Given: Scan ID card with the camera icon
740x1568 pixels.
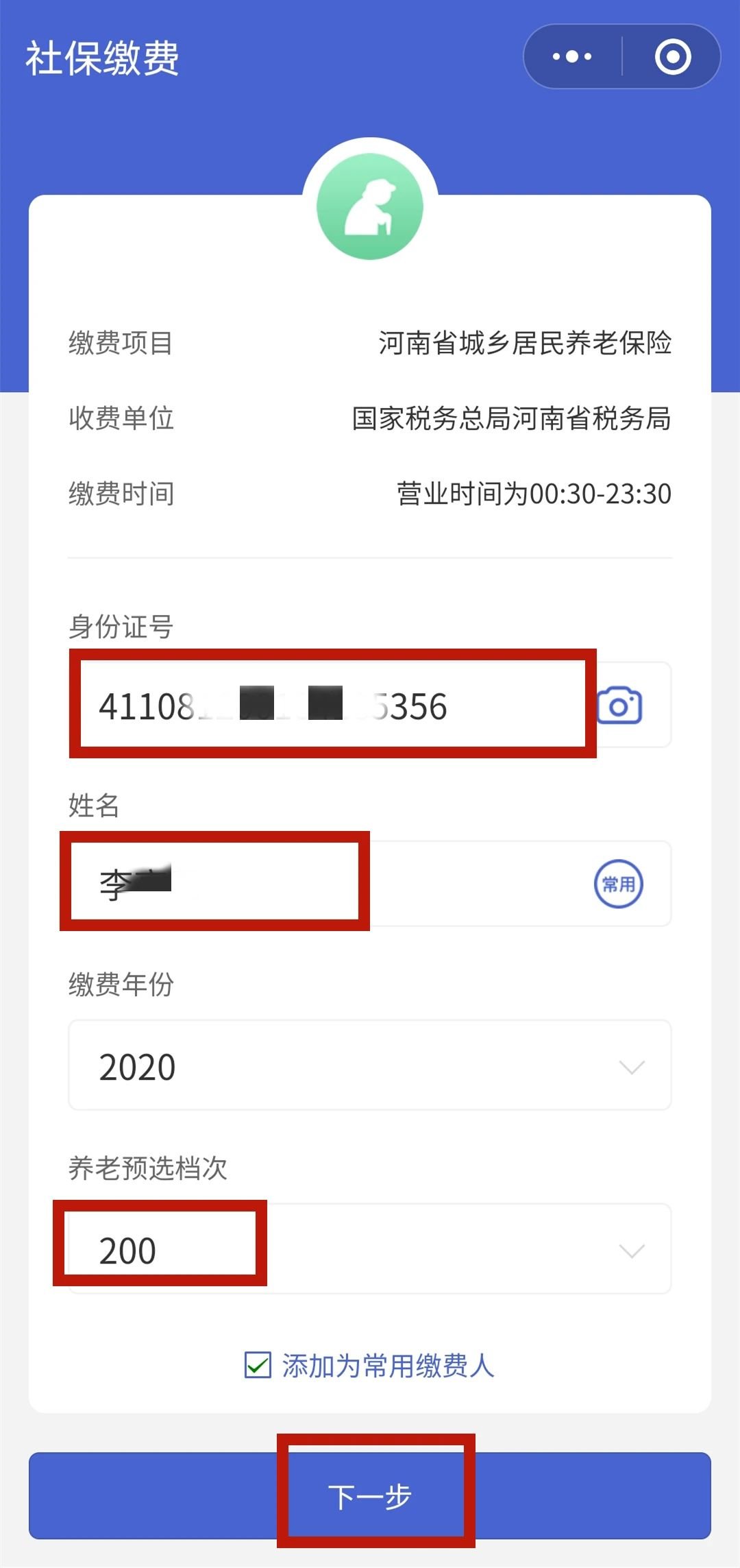Looking at the screenshot, I should point(619,705).
